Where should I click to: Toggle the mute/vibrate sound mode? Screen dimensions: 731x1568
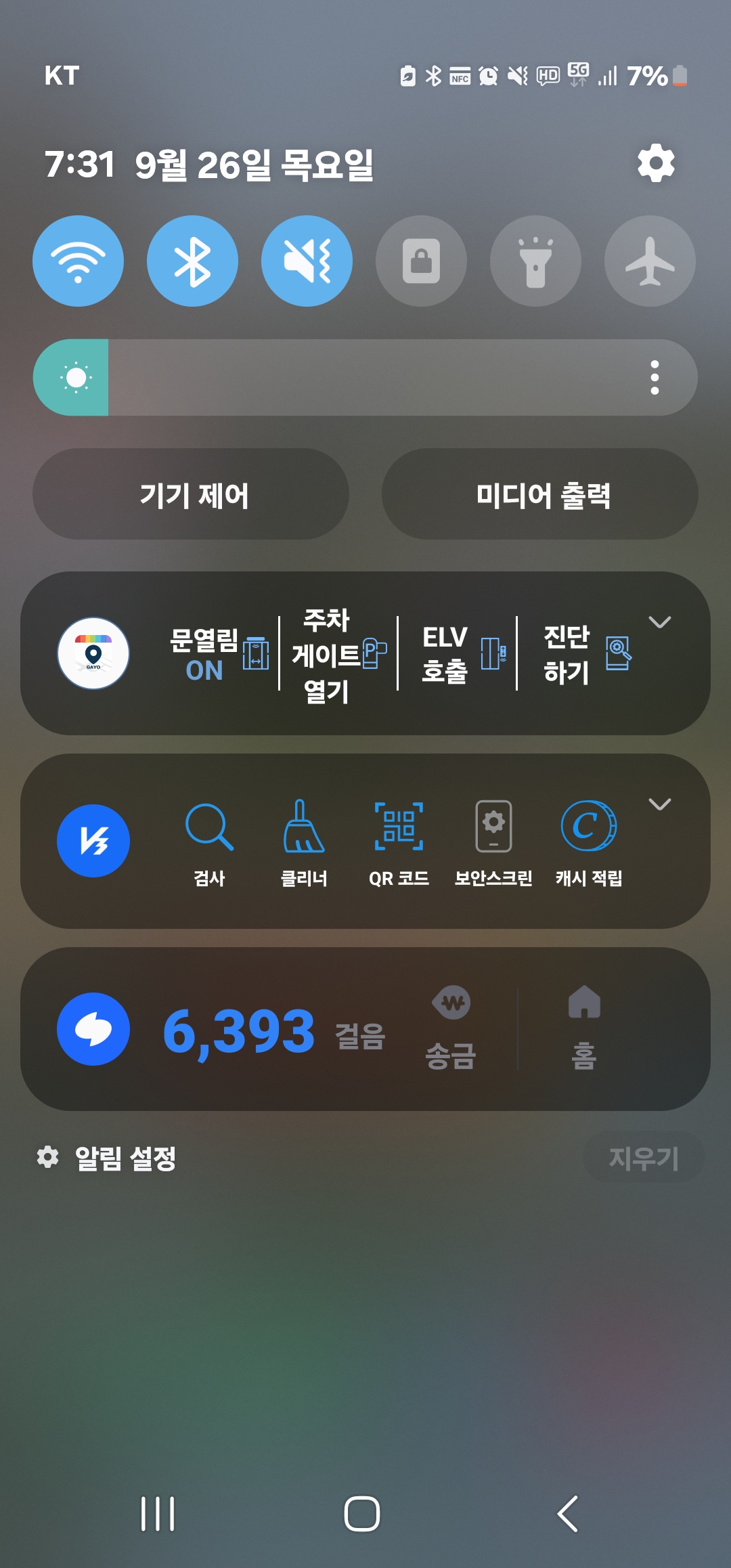pyautogui.click(x=307, y=261)
